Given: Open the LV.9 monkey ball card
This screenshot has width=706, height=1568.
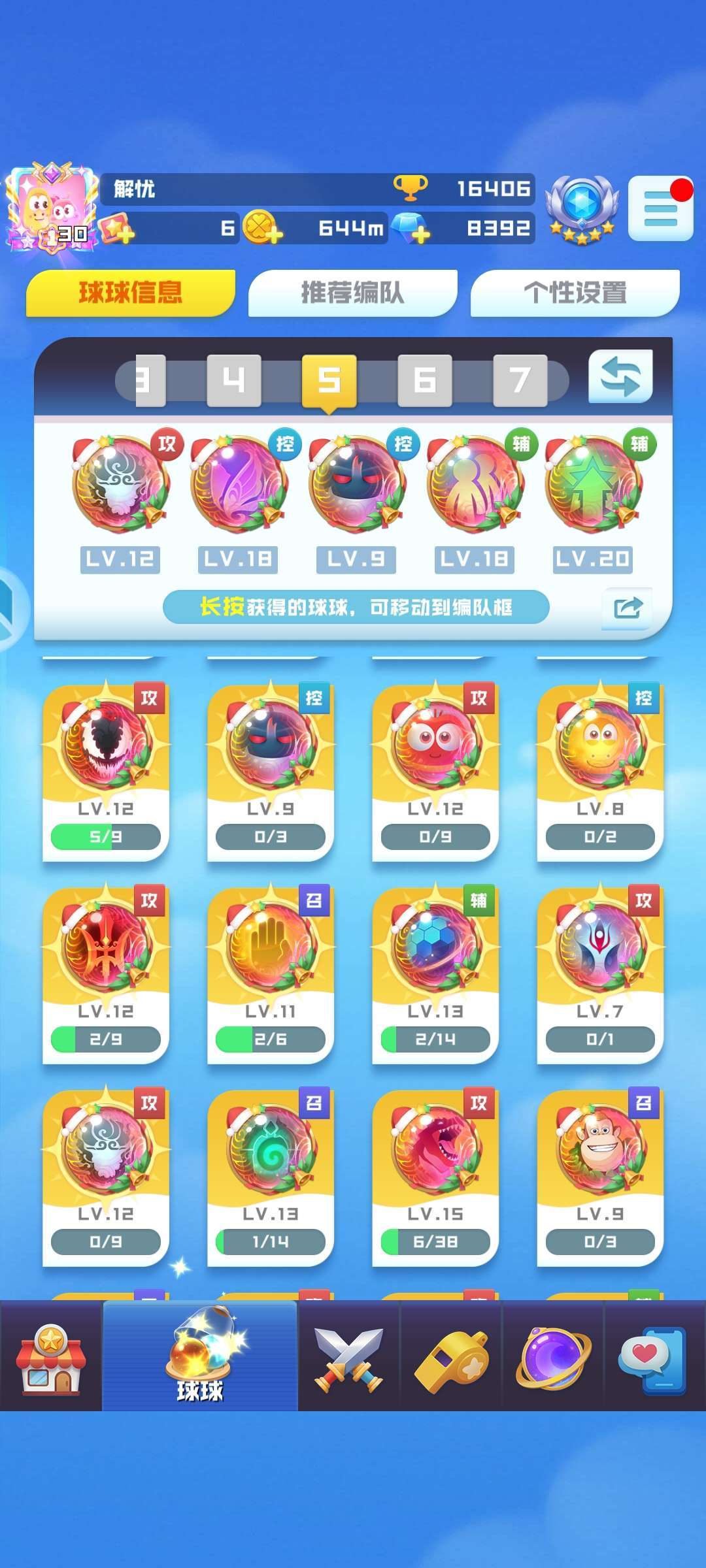Looking at the screenshot, I should [x=599, y=1176].
